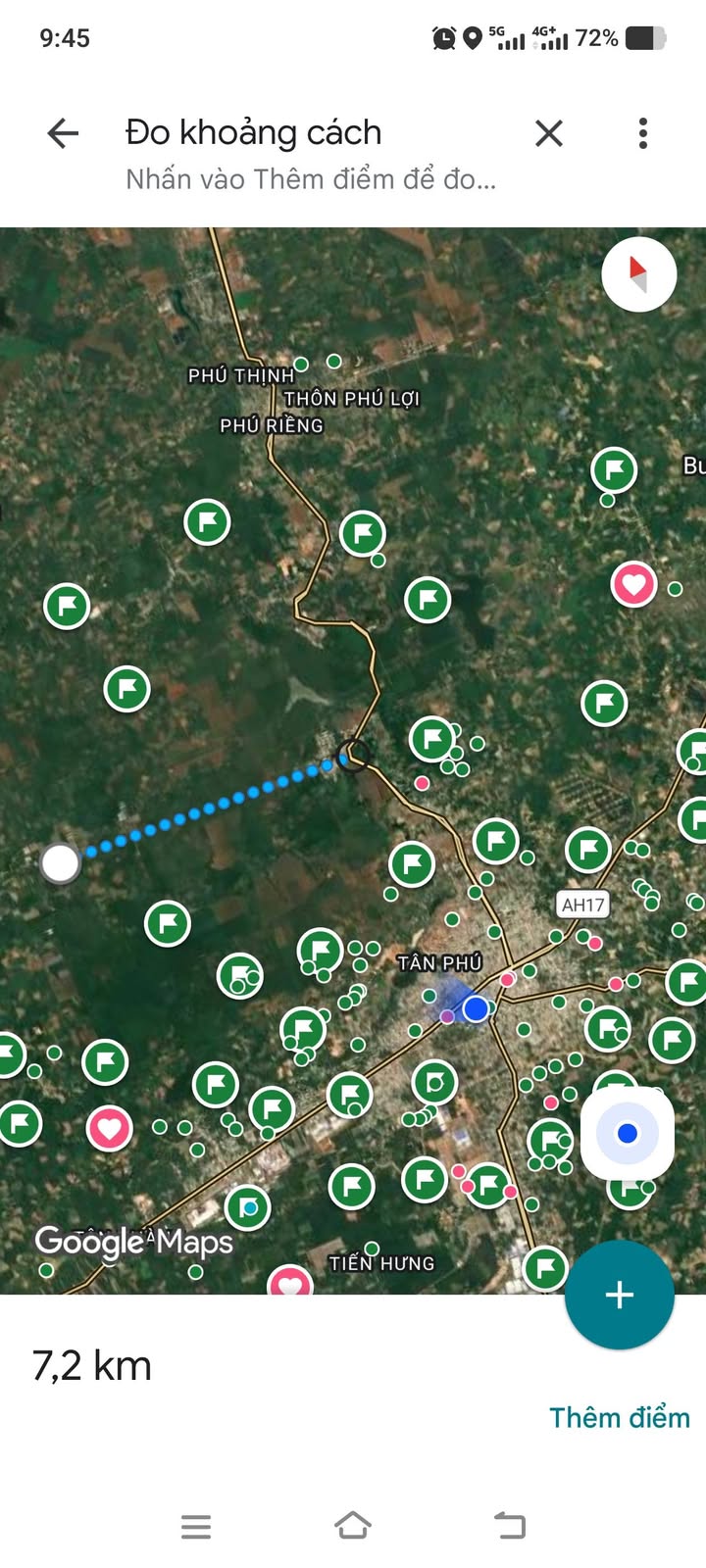Open the system home screen
The width and height of the screenshot is (706, 1568).
(353, 1526)
